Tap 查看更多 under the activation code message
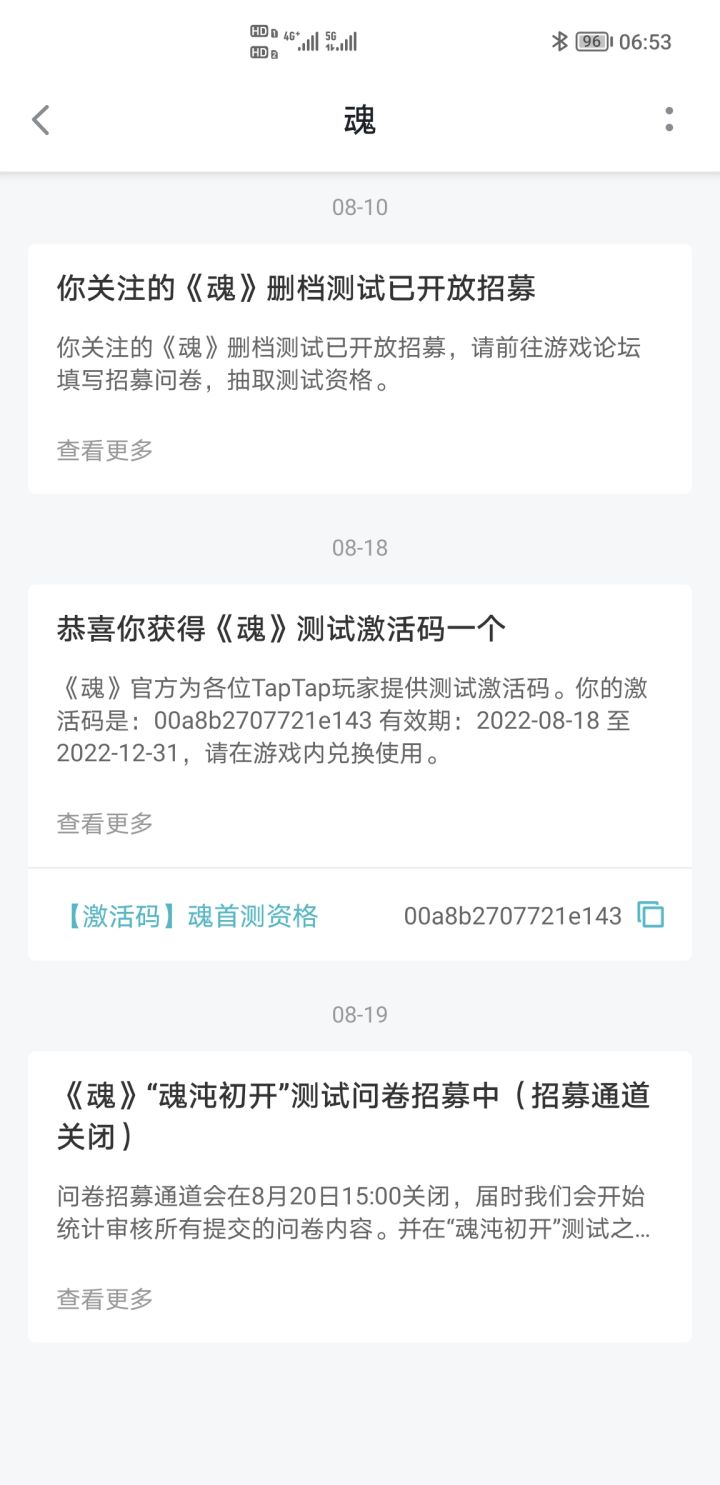The height and width of the screenshot is (1485, 720). 105,824
